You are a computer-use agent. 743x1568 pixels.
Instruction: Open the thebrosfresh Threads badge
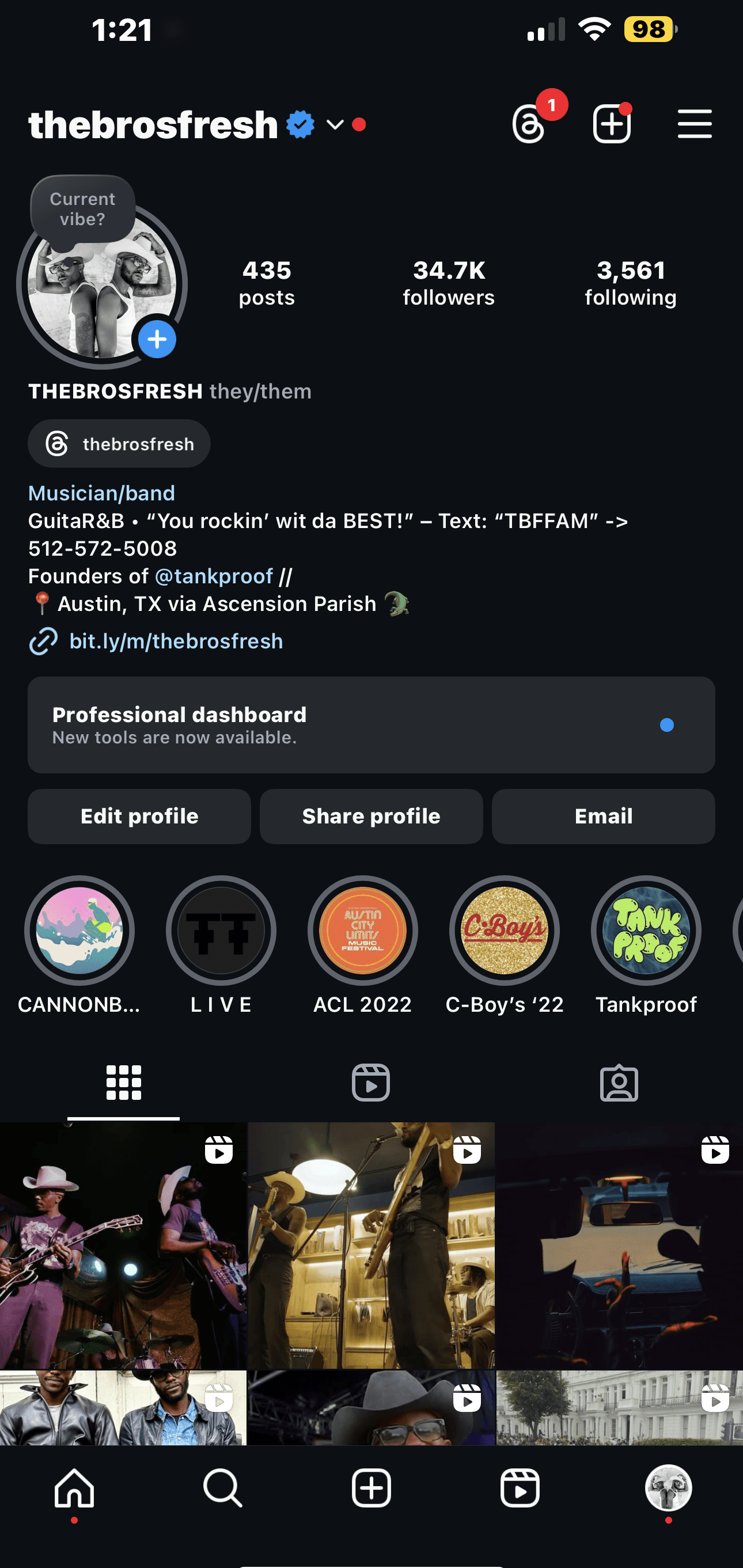(x=119, y=444)
